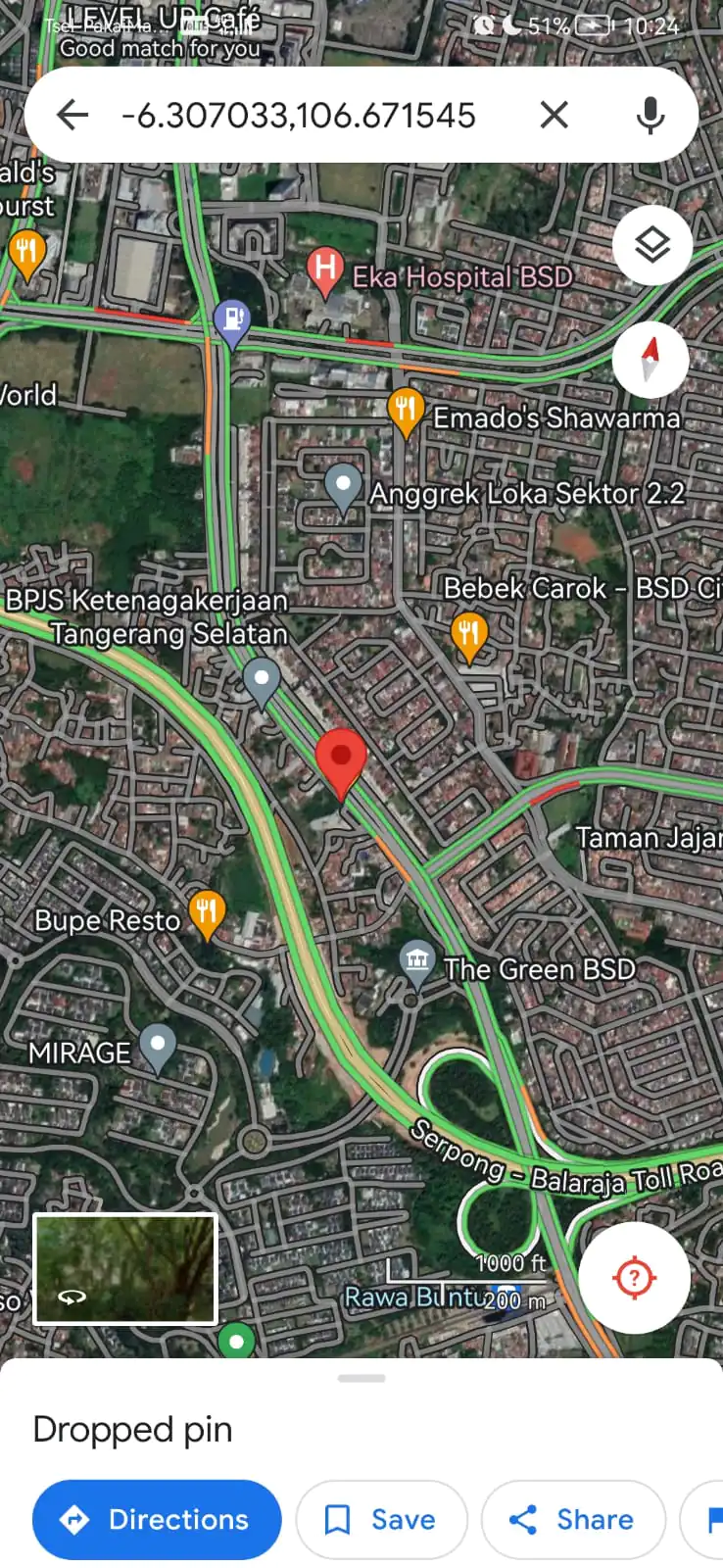Screen dimensions: 723x1568
Task: Select the Eka Hospital BSD marker
Action: pyautogui.click(x=325, y=270)
